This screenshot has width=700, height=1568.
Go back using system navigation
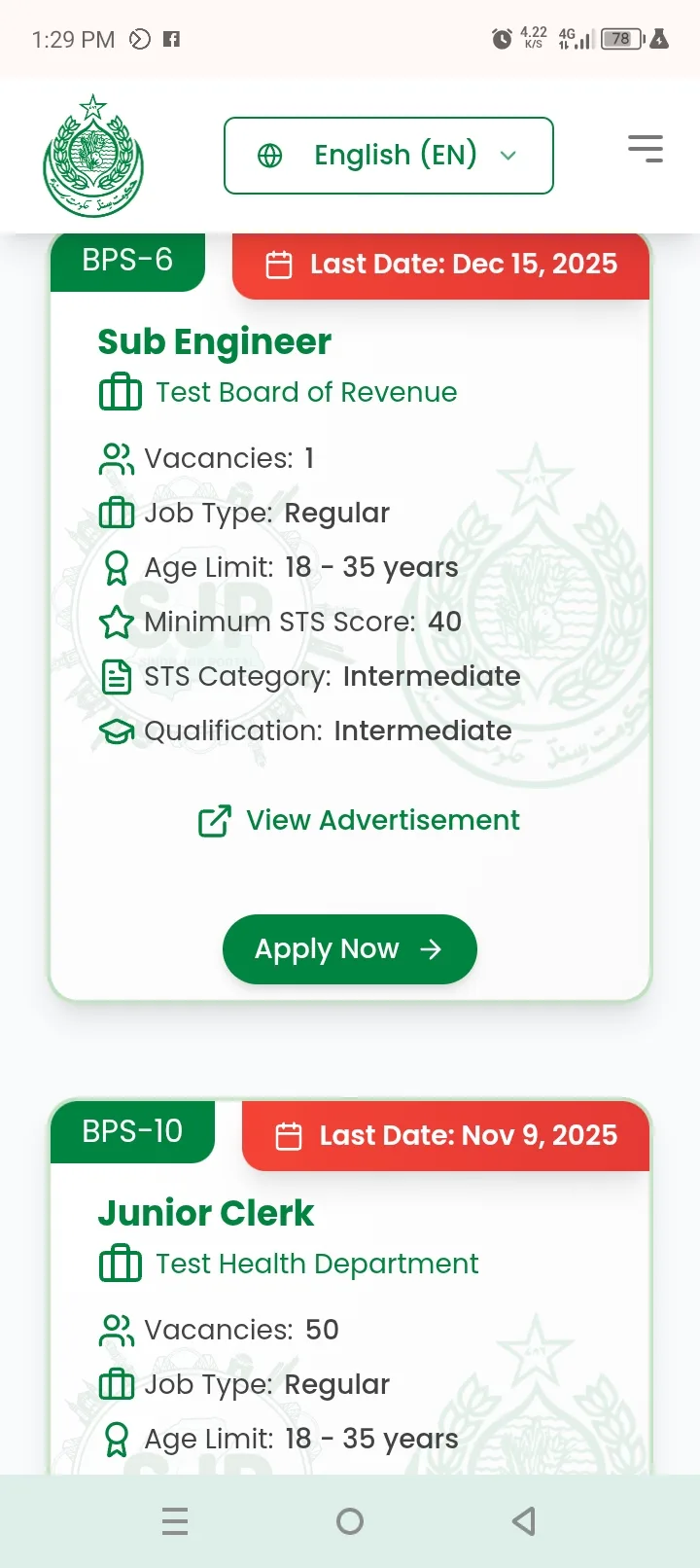coord(524,1521)
